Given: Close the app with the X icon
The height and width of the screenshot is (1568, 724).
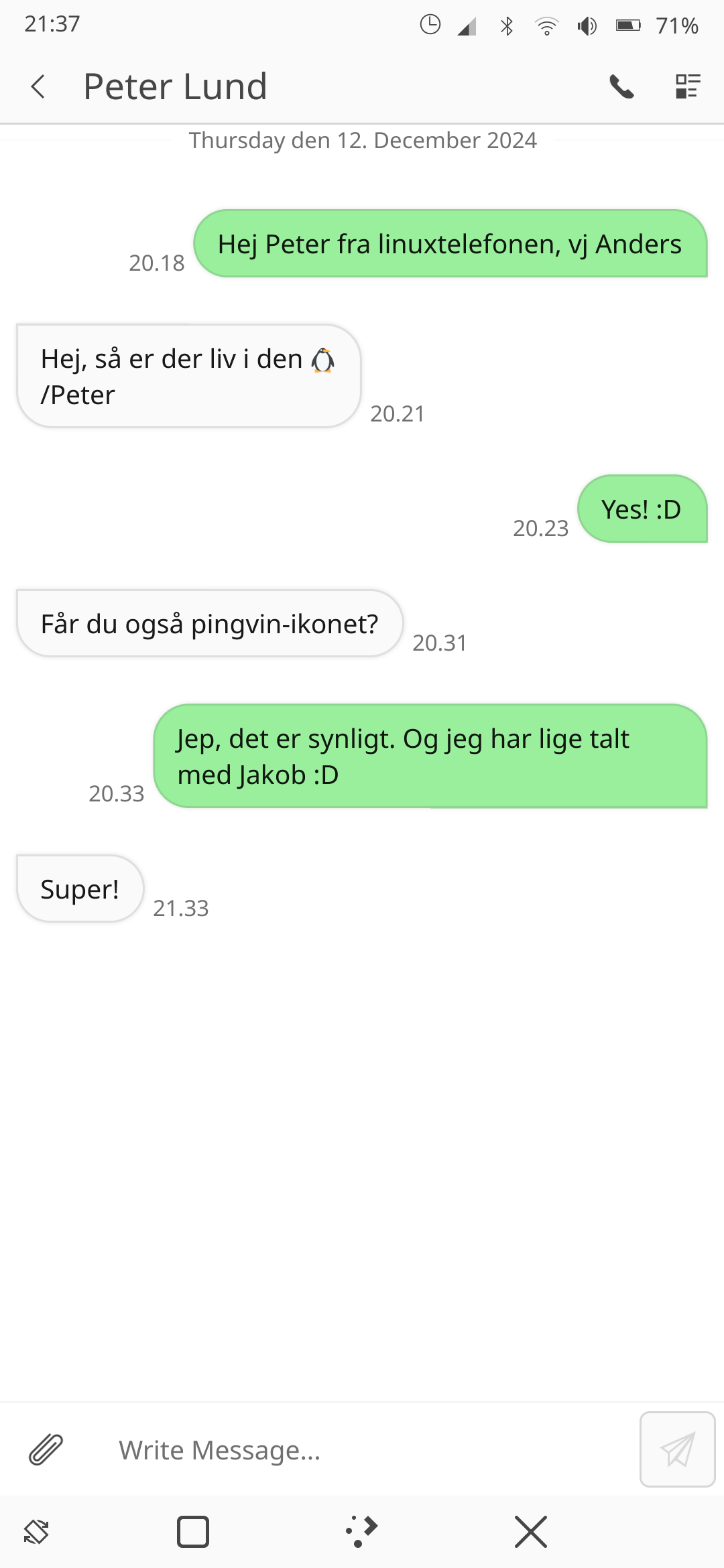Looking at the screenshot, I should pyautogui.click(x=531, y=1532).
